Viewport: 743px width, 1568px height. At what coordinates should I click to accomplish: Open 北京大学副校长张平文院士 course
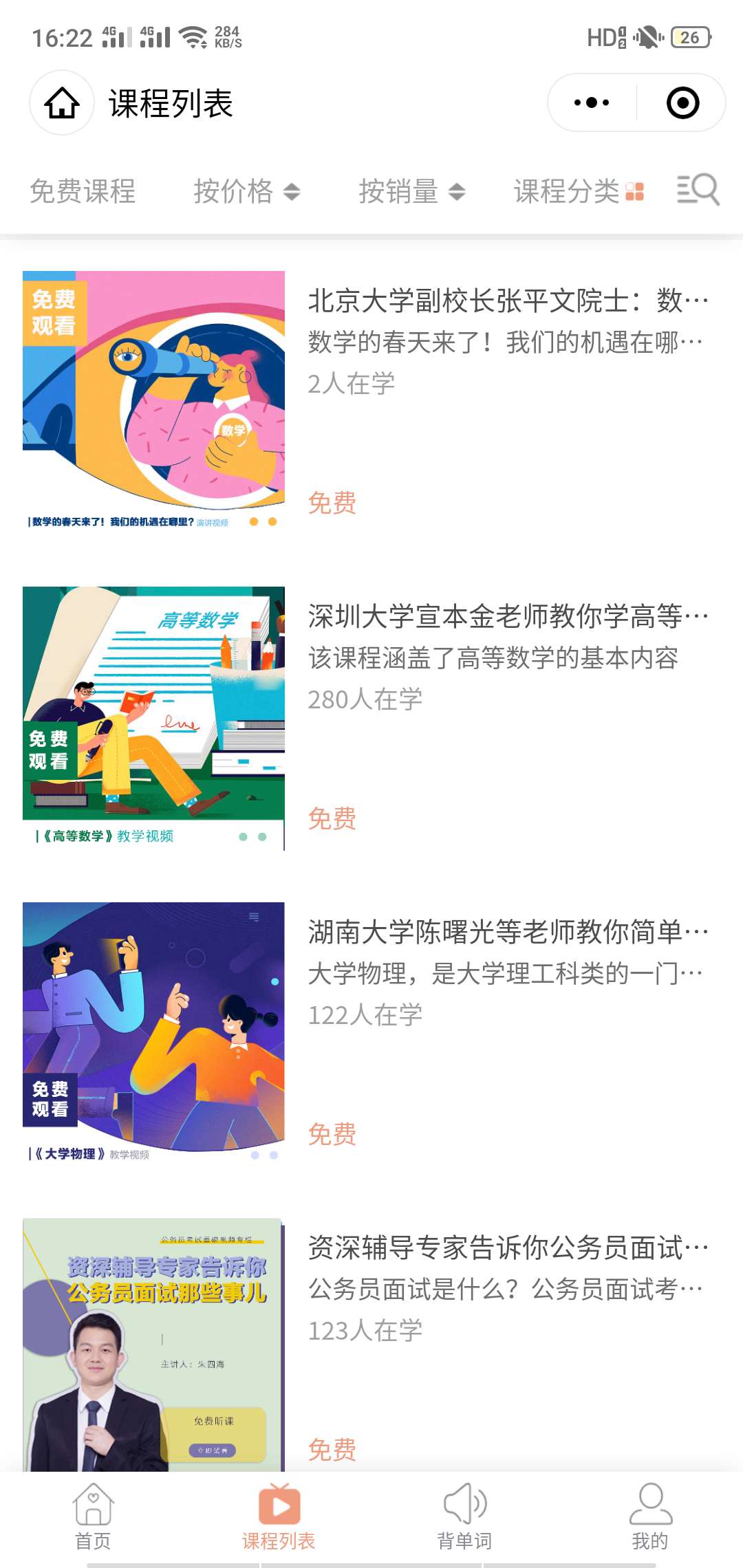tap(508, 301)
